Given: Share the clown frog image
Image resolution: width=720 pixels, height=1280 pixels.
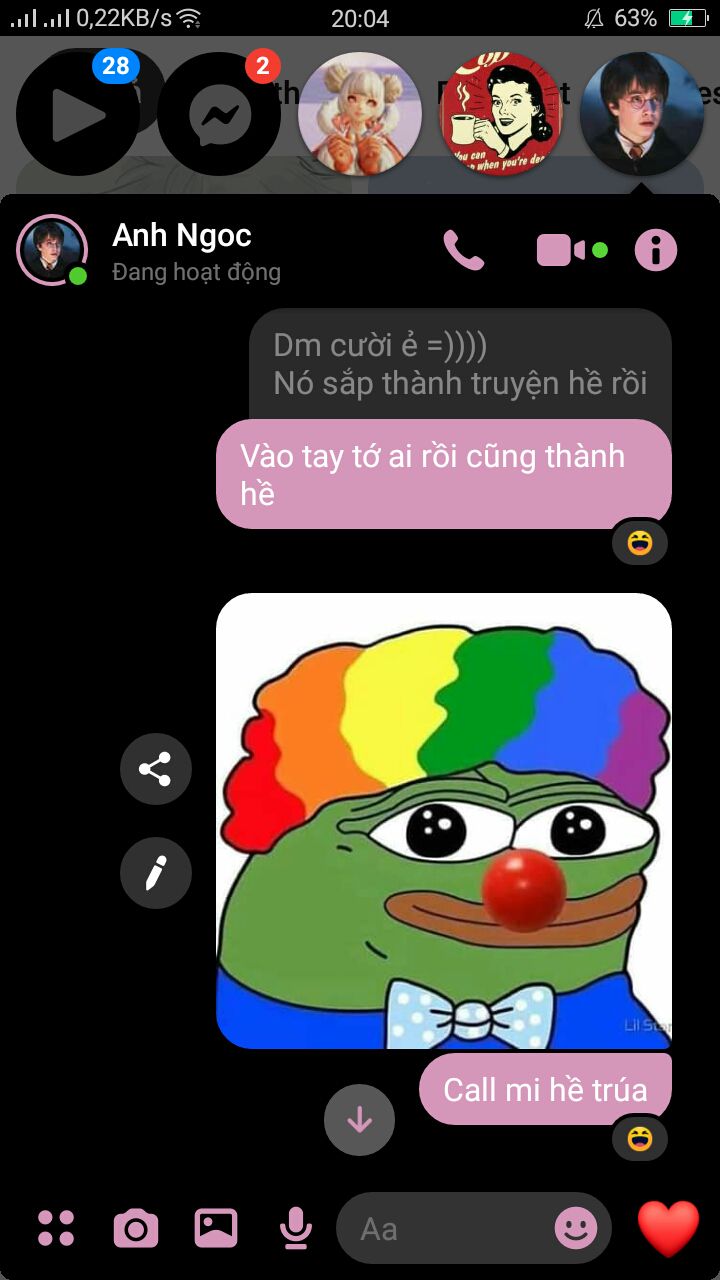Looking at the screenshot, I should coord(155,769).
